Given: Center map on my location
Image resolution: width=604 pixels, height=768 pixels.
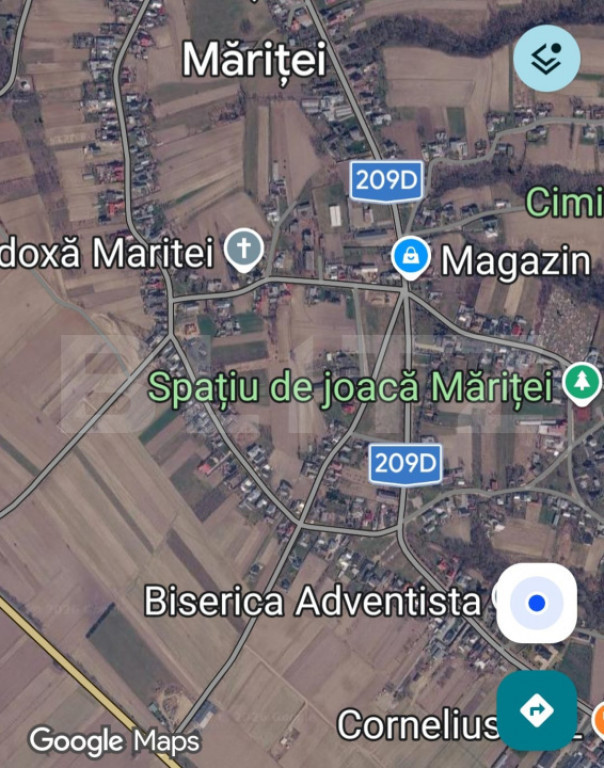Looking at the screenshot, I should pyautogui.click(x=537, y=603).
